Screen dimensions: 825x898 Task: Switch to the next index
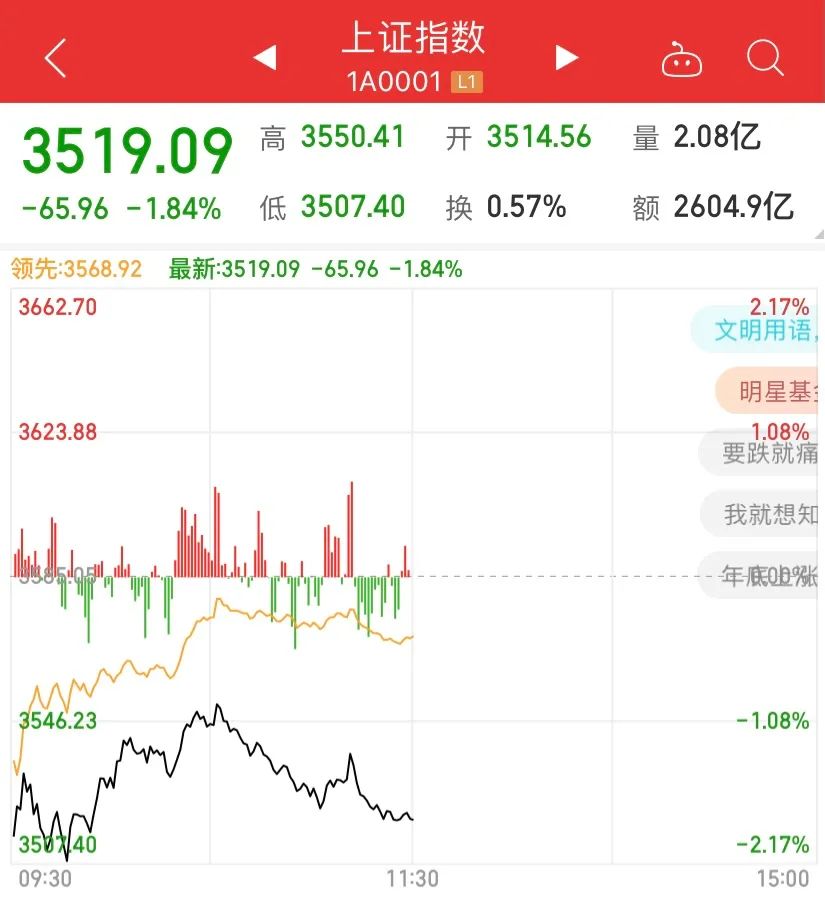click(x=567, y=58)
